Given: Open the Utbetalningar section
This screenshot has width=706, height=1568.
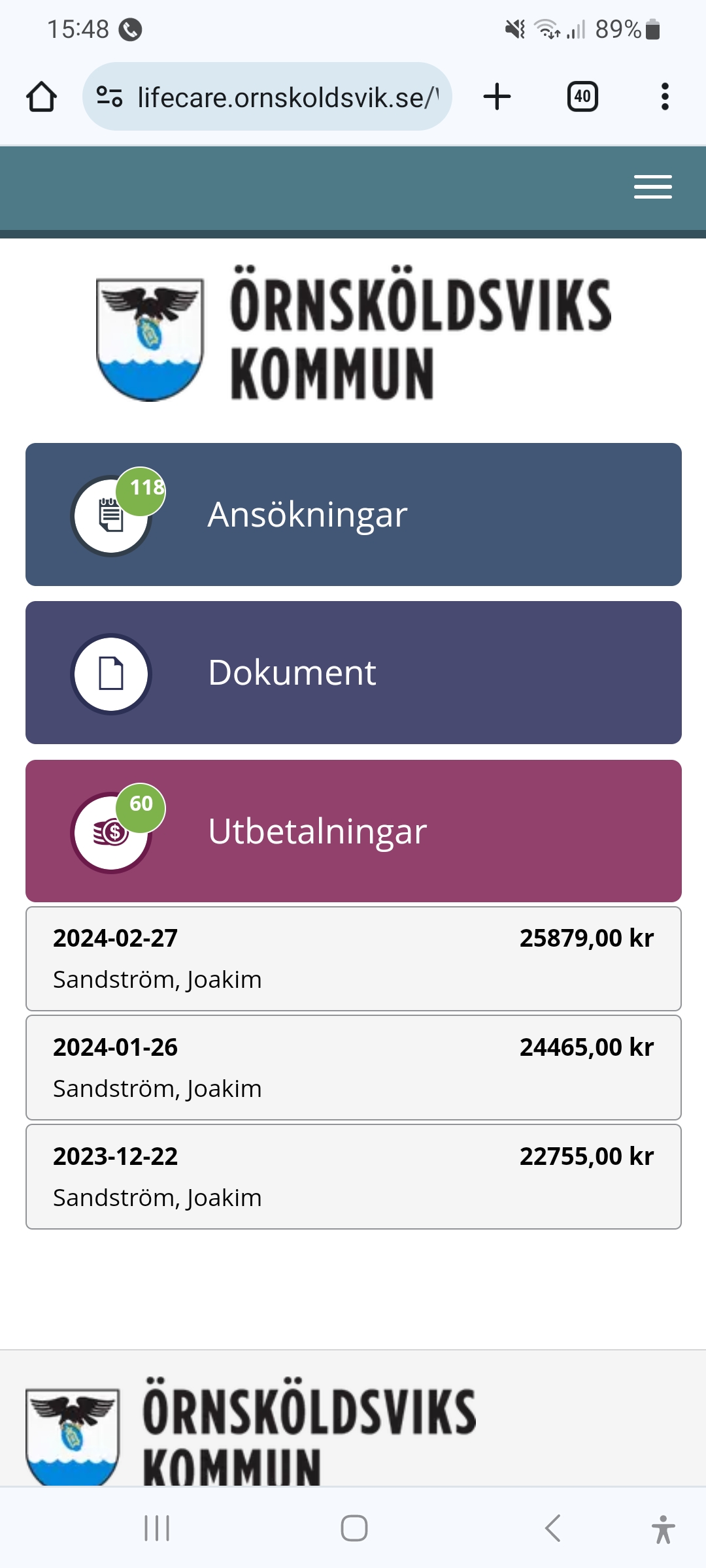Looking at the screenshot, I should [353, 831].
